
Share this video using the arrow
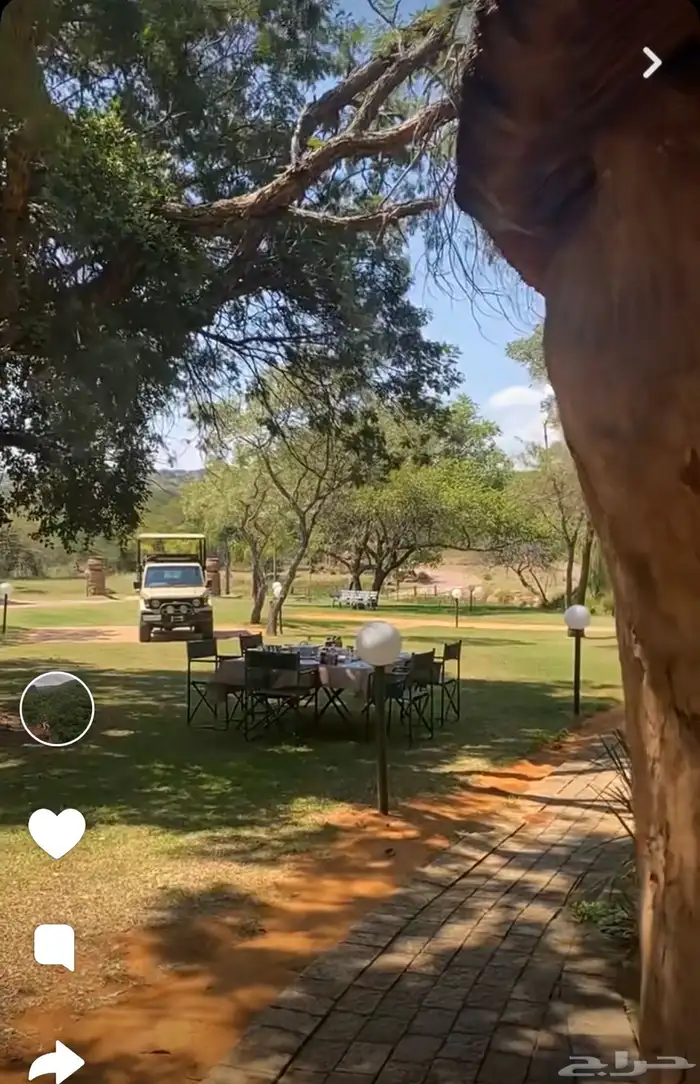[x=56, y=1062]
